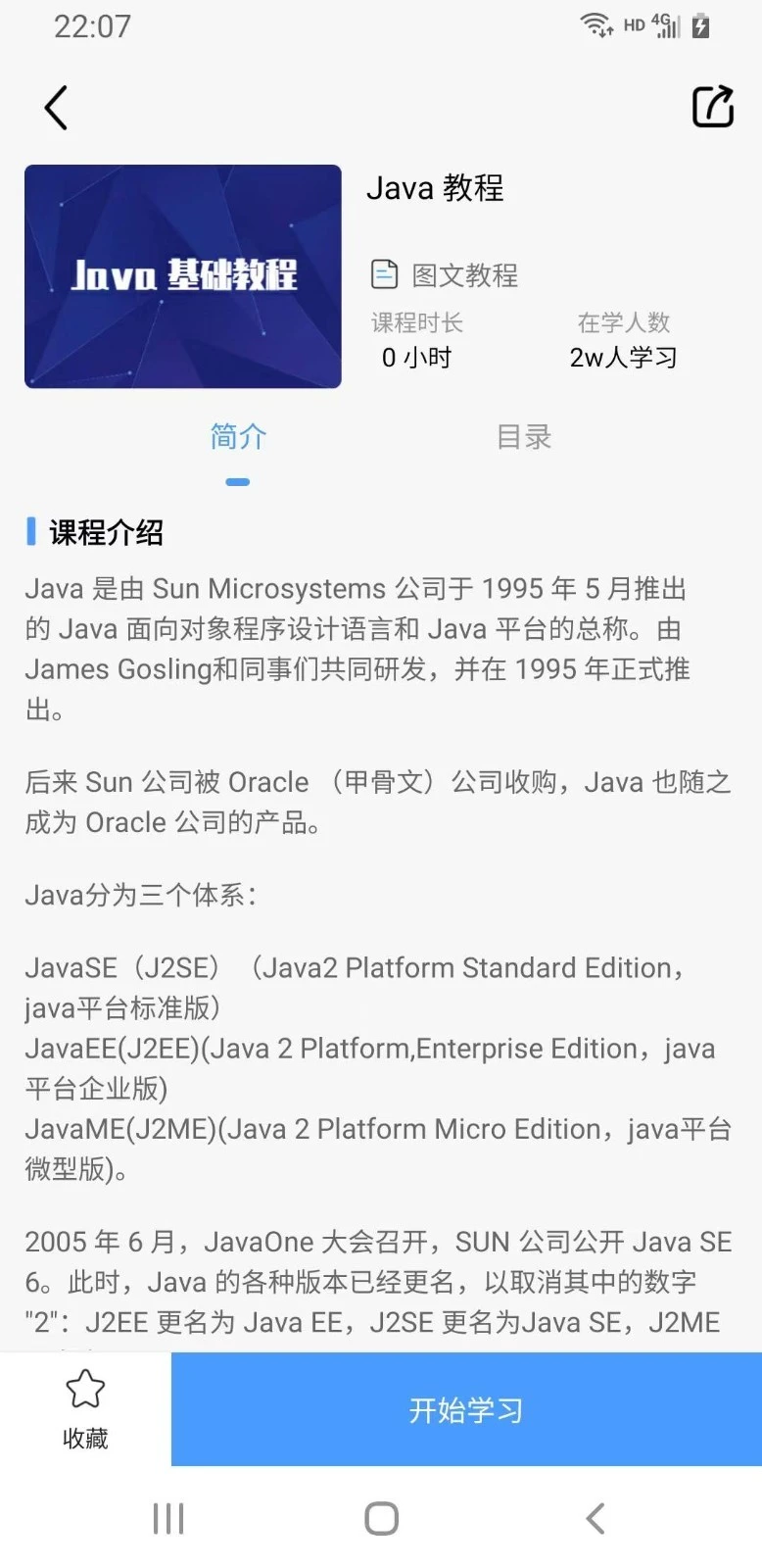Viewport: 762px width, 1568px height.
Task: Tap the 课程时长 duration label
Action: 416,321
